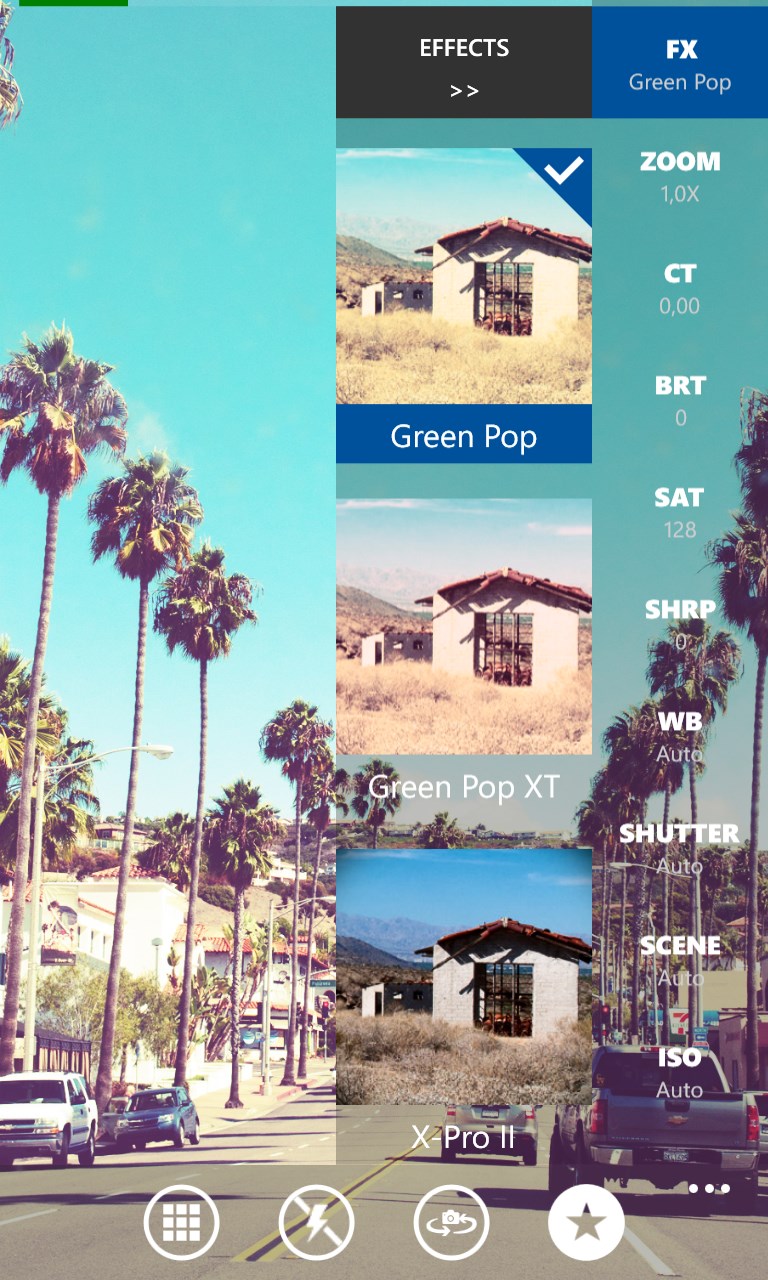Open the SHUTTER speed setting
This screenshot has height=1280, width=768.
[x=680, y=847]
